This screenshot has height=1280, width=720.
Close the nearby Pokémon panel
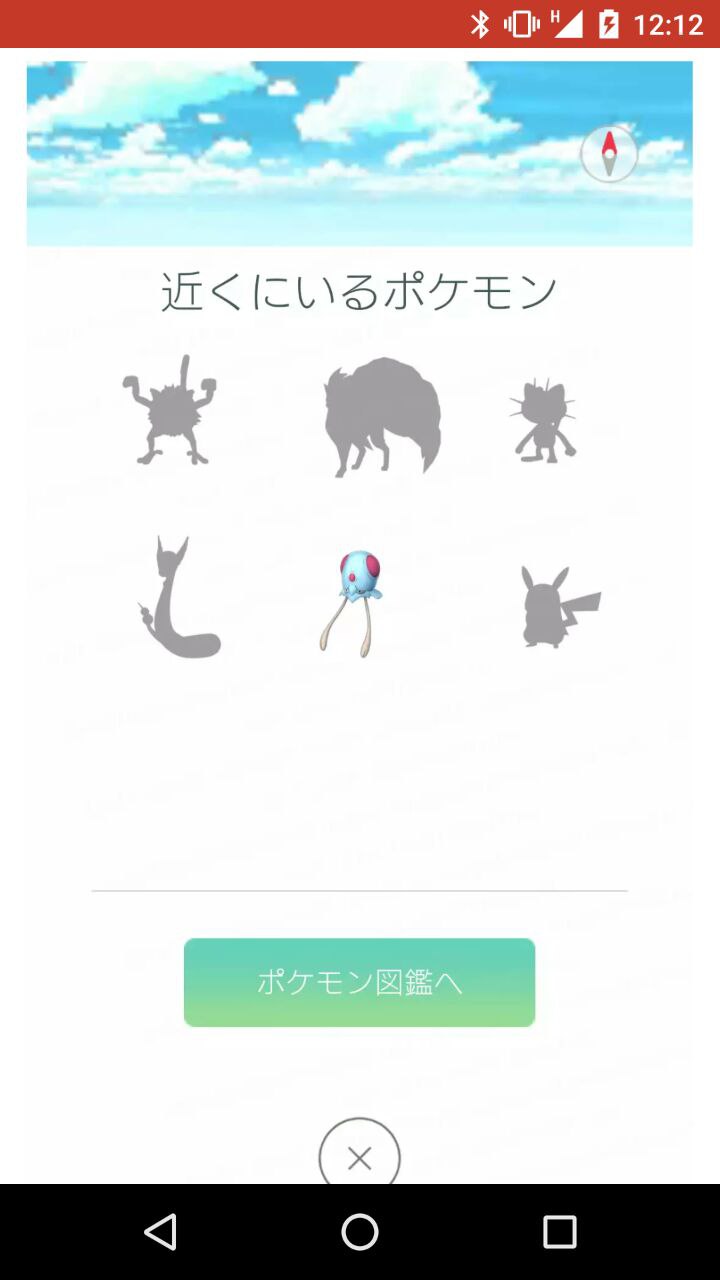(x=359, y=1157)
